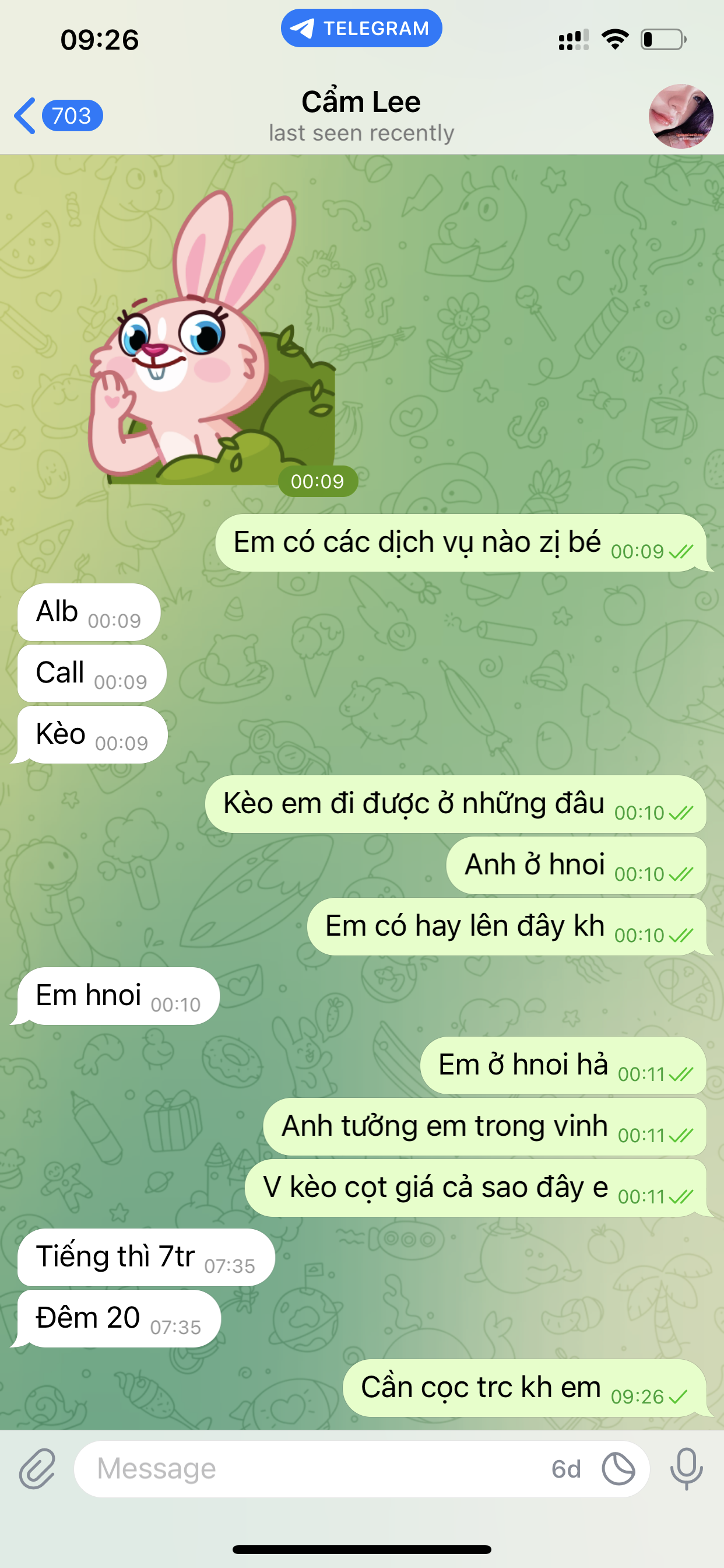Open the sticker panel icon
This screenshot has height=1568, width=724.
[x=618, y=1469]
